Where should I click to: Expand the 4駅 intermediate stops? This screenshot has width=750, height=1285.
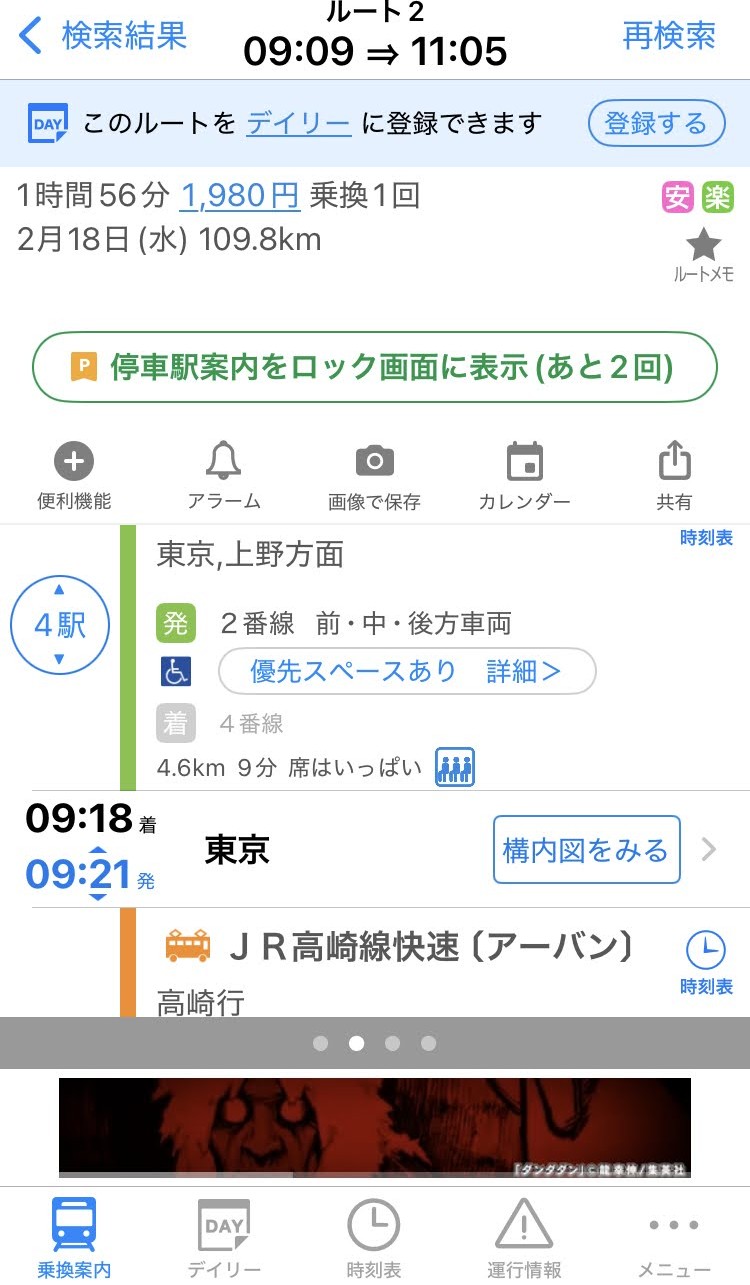click(59, 626)
